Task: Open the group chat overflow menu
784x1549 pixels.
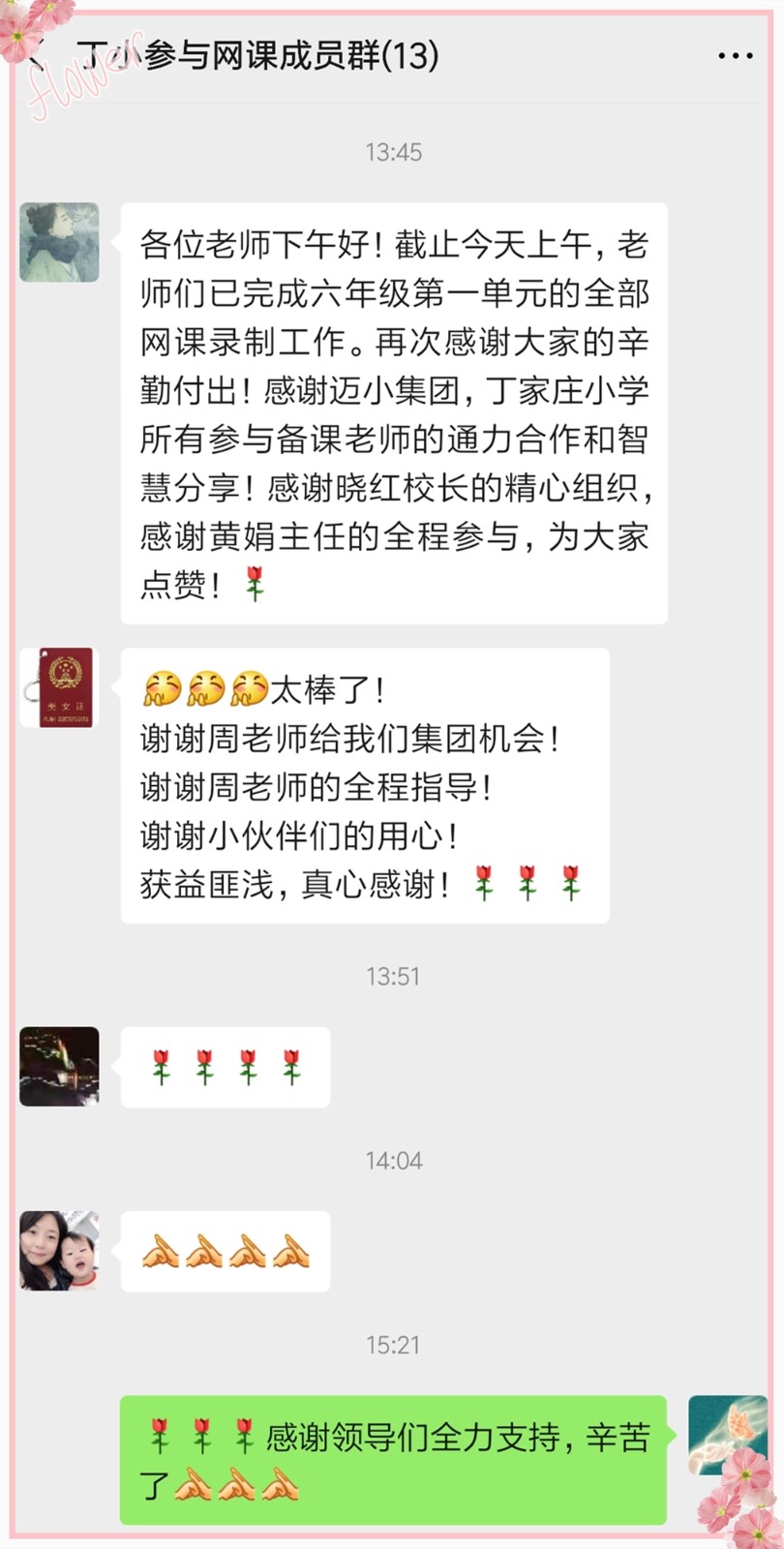Action: point(735,56)
